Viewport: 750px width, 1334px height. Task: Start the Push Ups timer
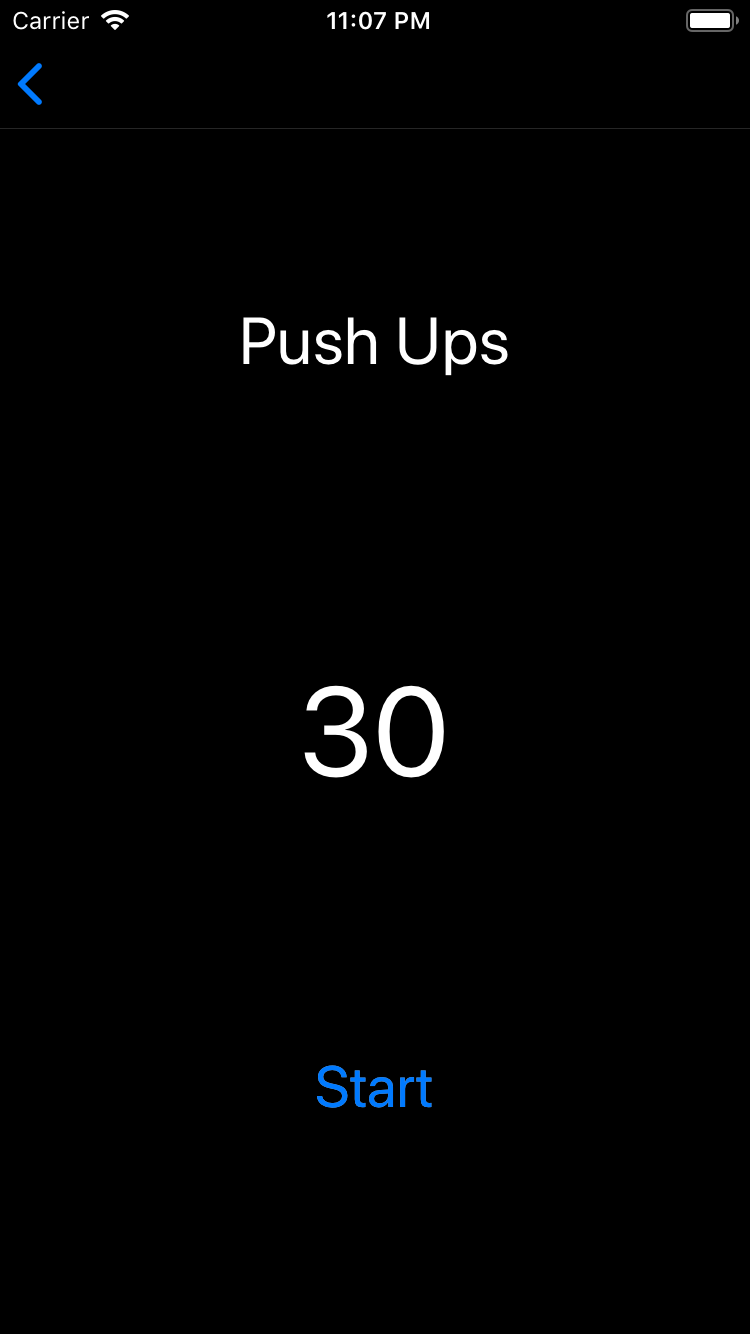(x=374, y=1087)
